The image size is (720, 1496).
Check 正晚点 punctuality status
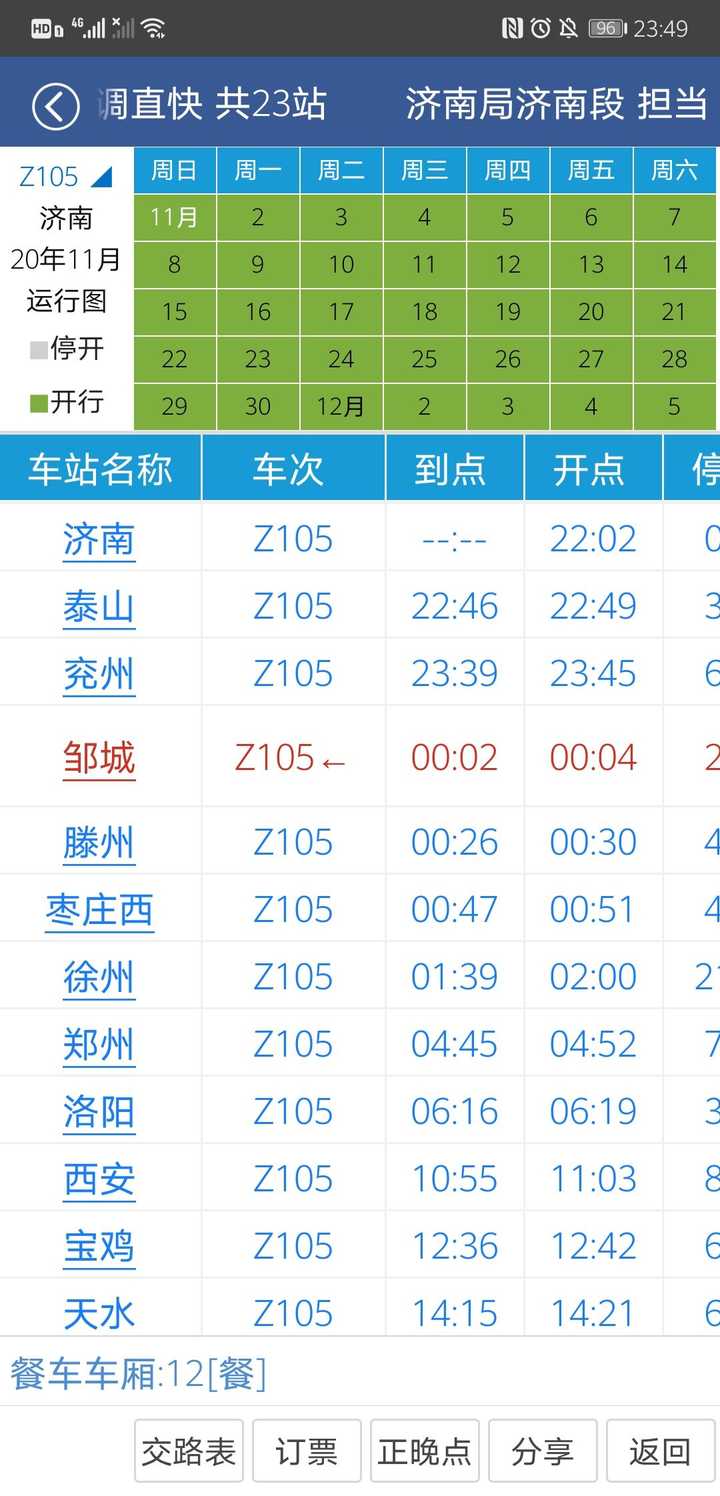pos(425,1451)
